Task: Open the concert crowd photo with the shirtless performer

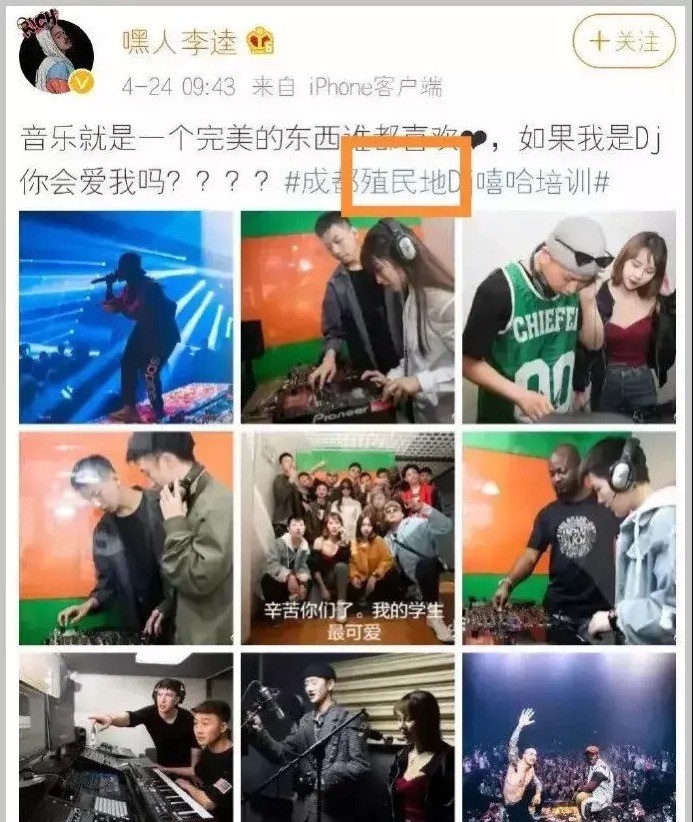Action: [568, 737]
